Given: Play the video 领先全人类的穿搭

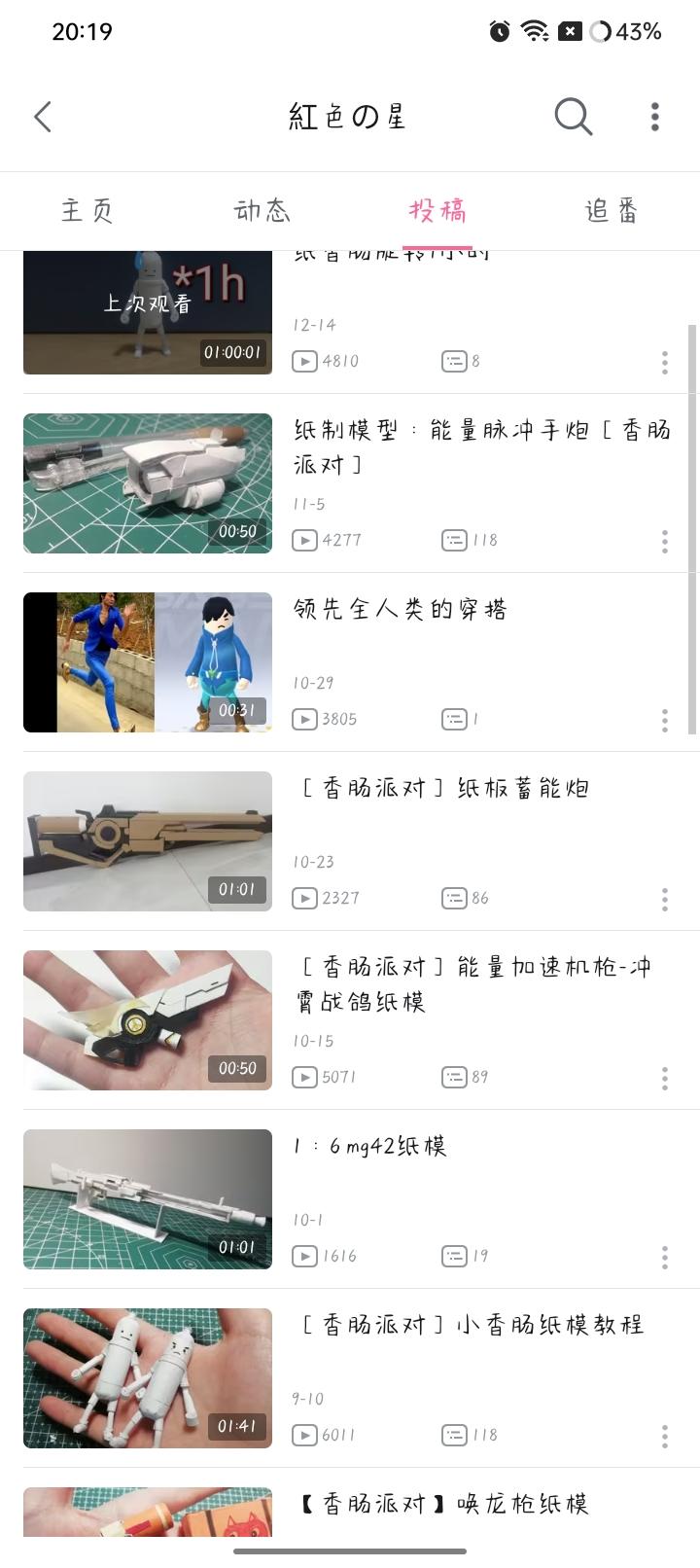Looking at the screenshot, I should tap(148, 662).
